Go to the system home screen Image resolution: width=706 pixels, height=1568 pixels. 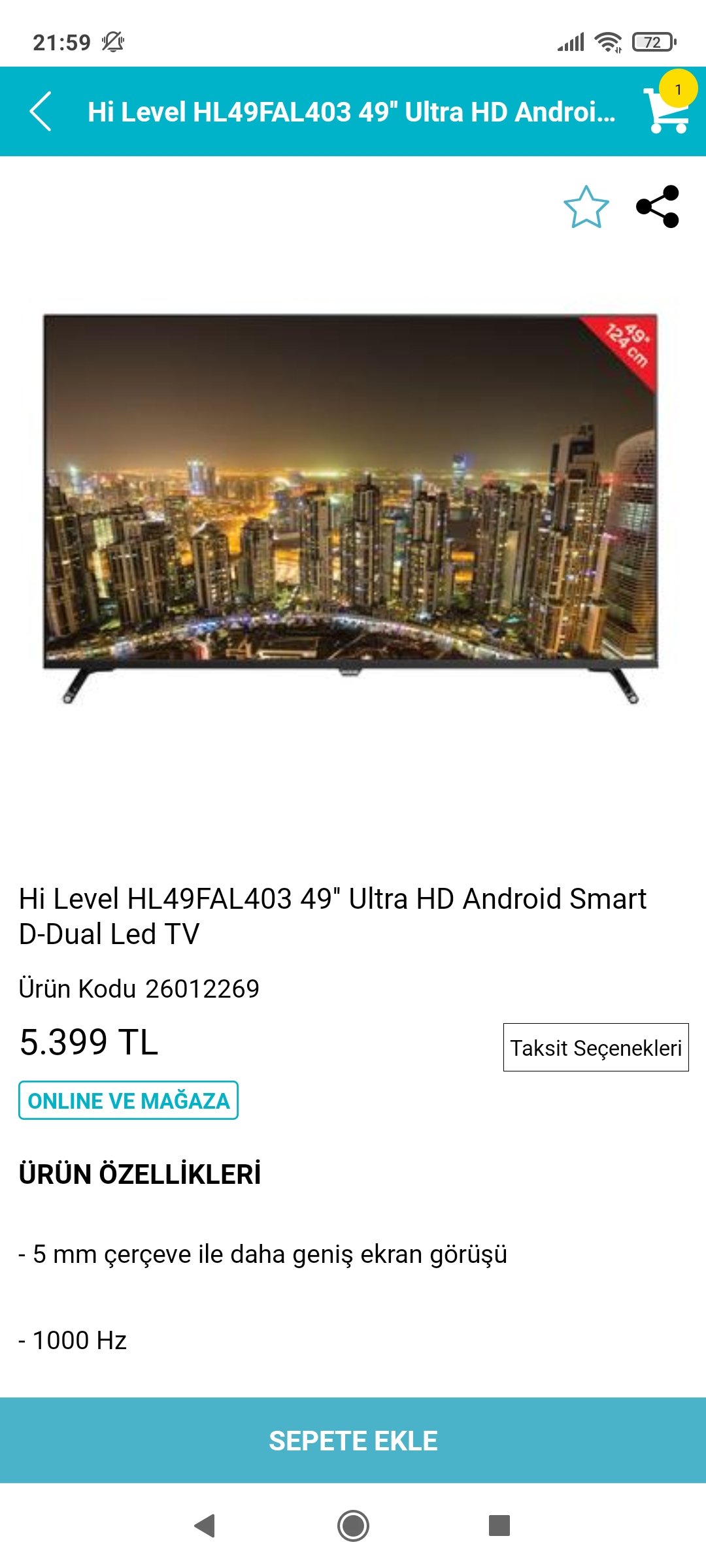click(353, 1526)
